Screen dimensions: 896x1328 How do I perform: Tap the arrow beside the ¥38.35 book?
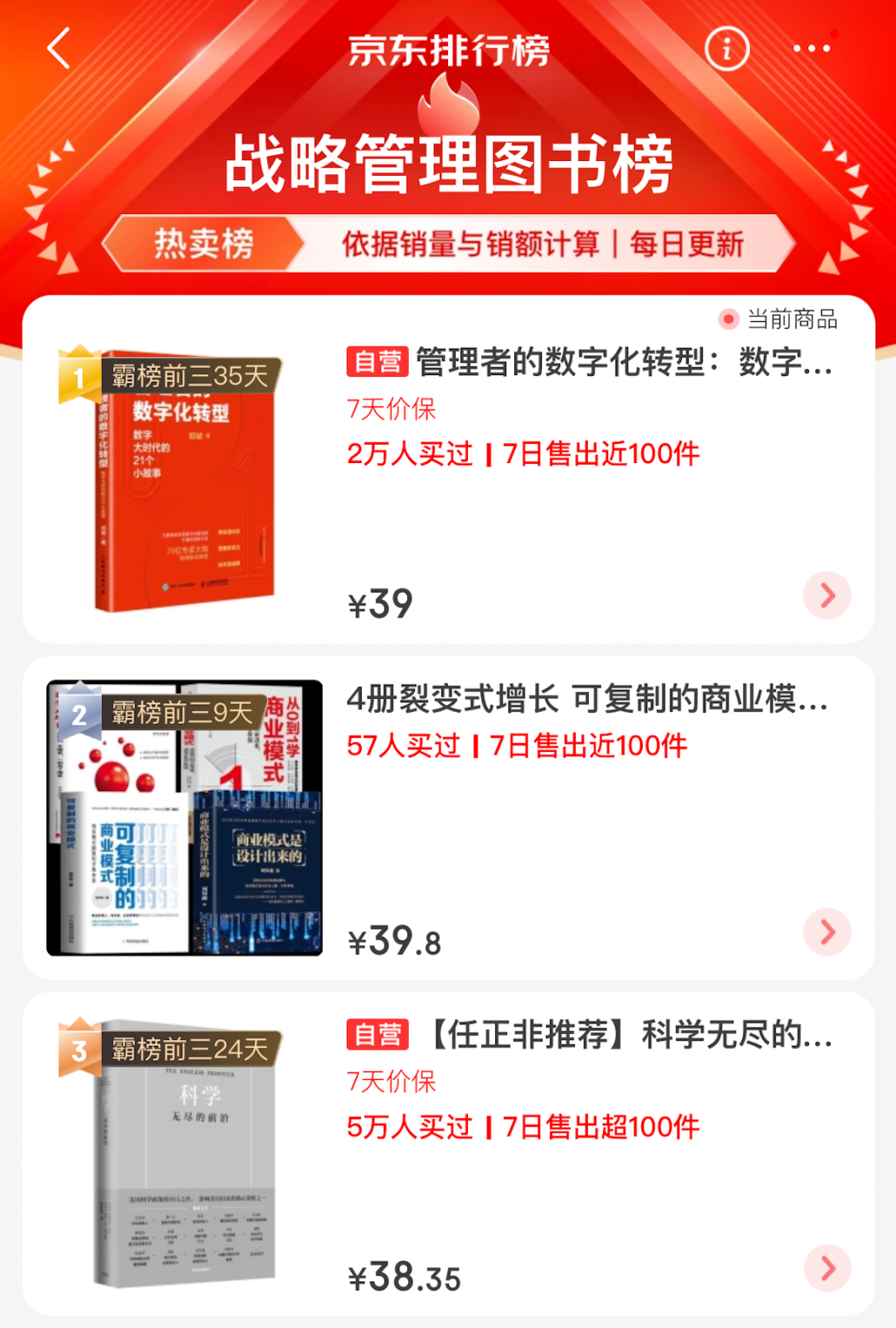[827, 1268]
